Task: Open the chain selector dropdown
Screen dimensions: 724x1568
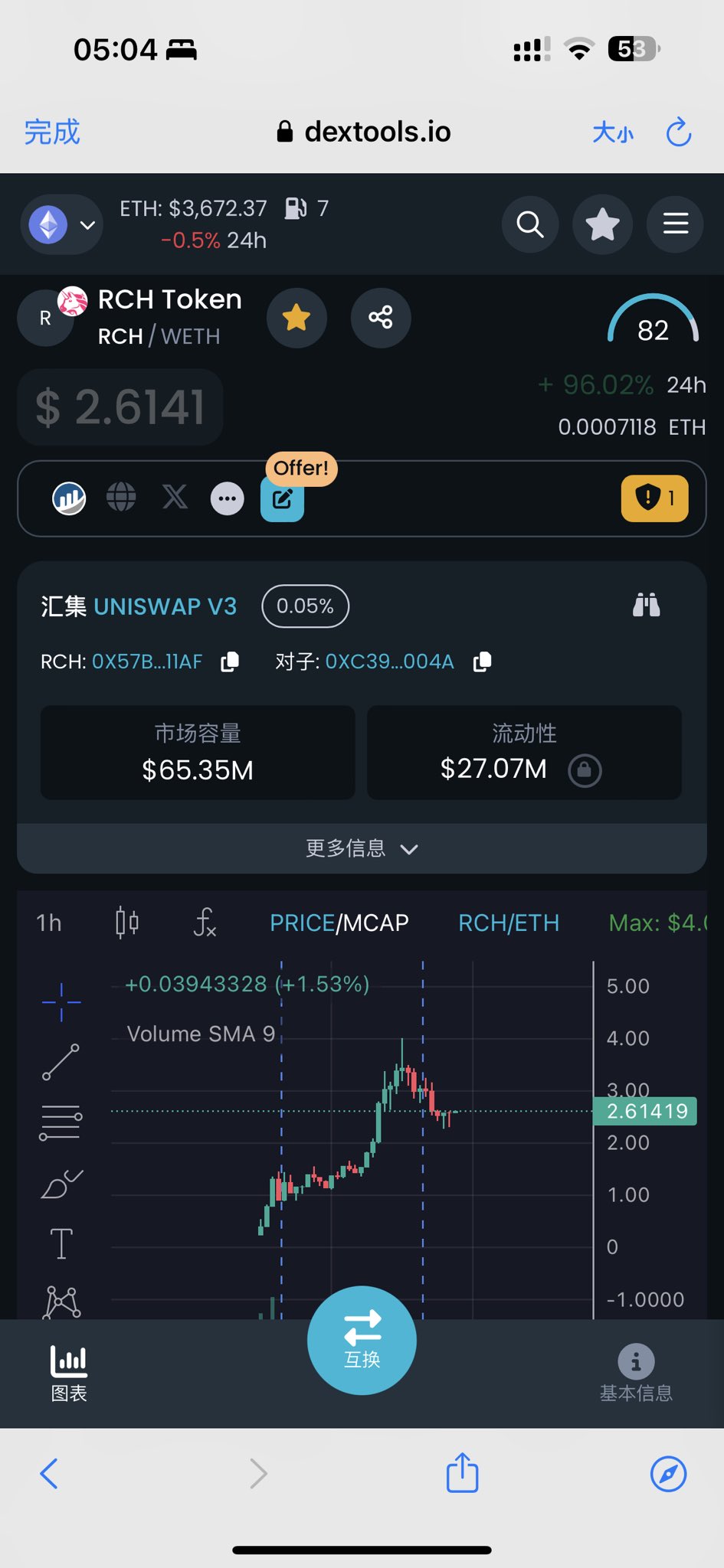Action: (x=61, y=224)
